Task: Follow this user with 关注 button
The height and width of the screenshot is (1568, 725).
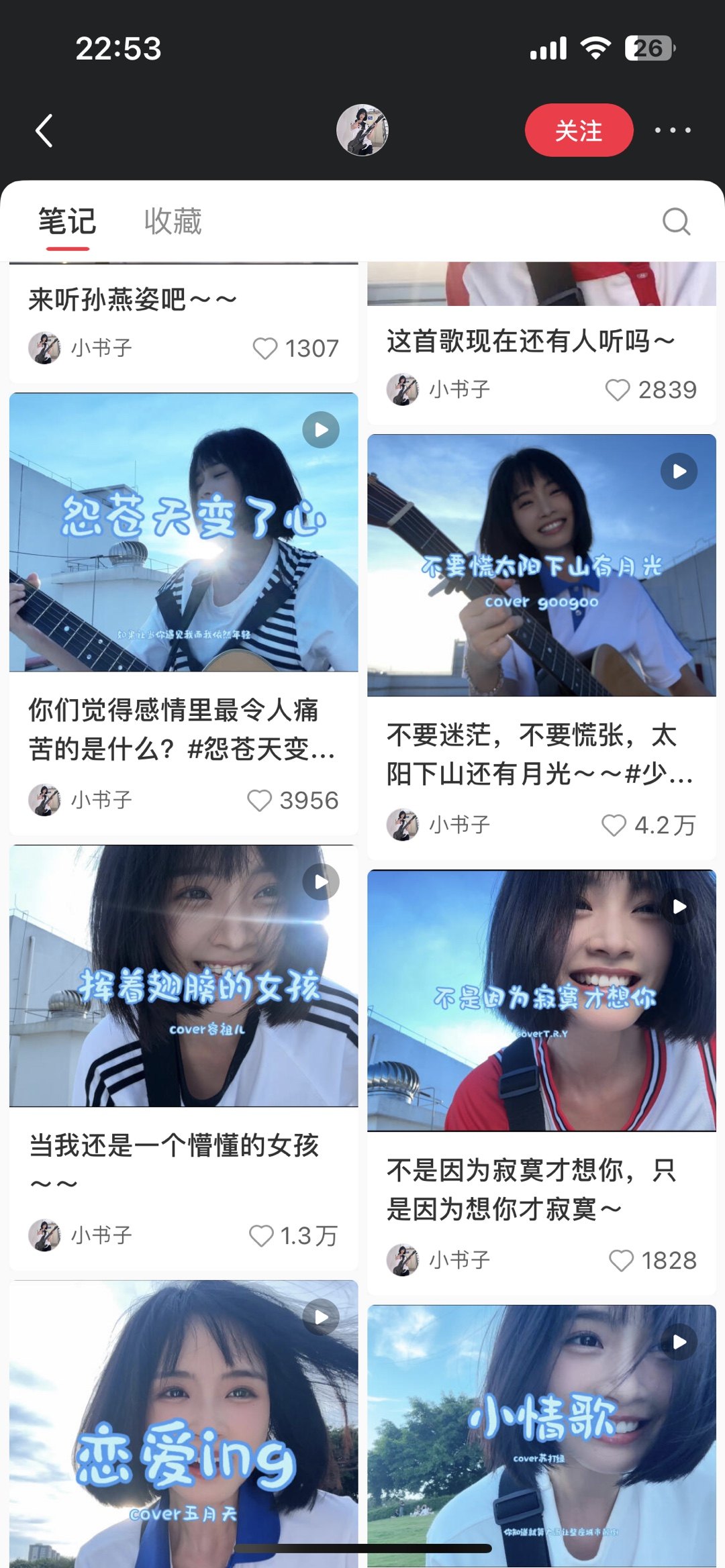Action: click(x=578, y=130)
